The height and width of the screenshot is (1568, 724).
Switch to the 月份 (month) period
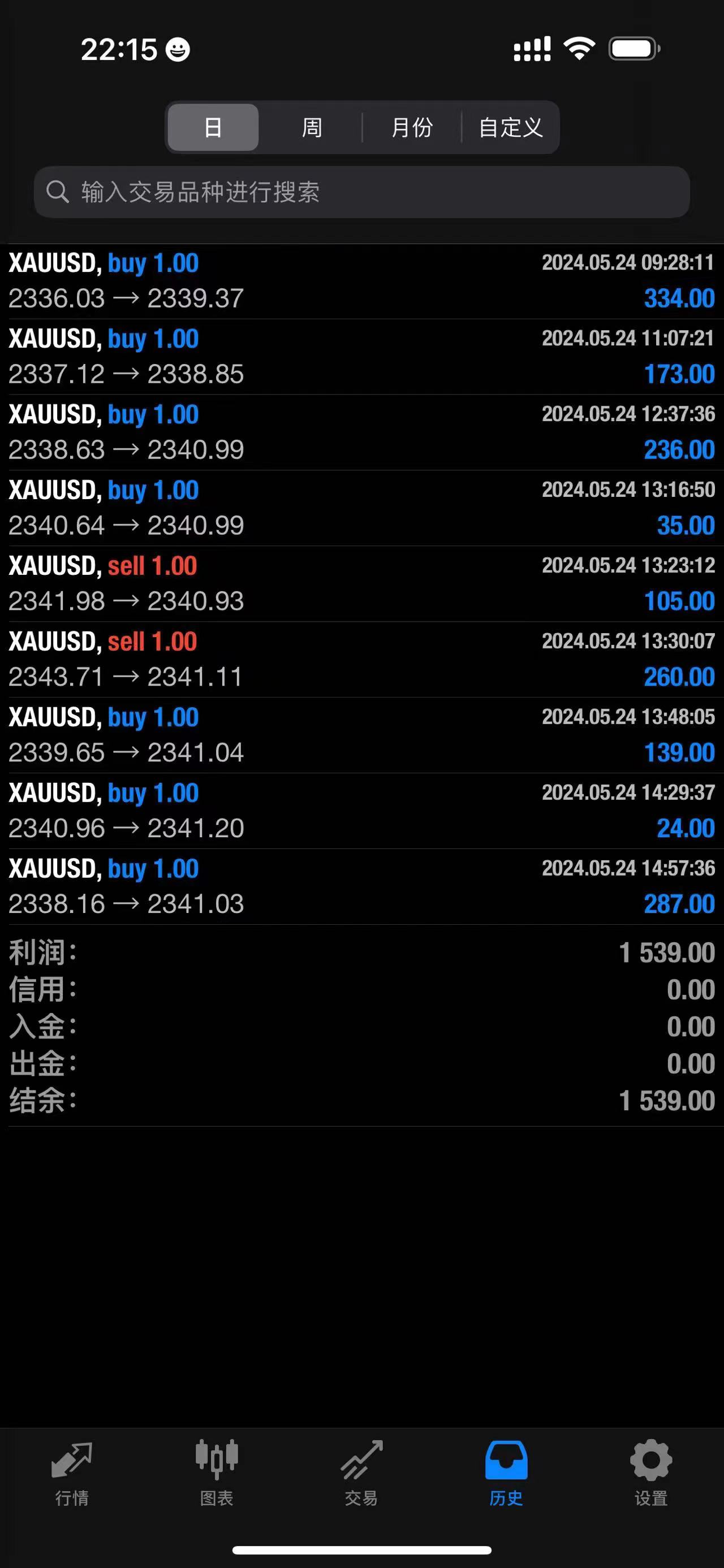[412, 127]
